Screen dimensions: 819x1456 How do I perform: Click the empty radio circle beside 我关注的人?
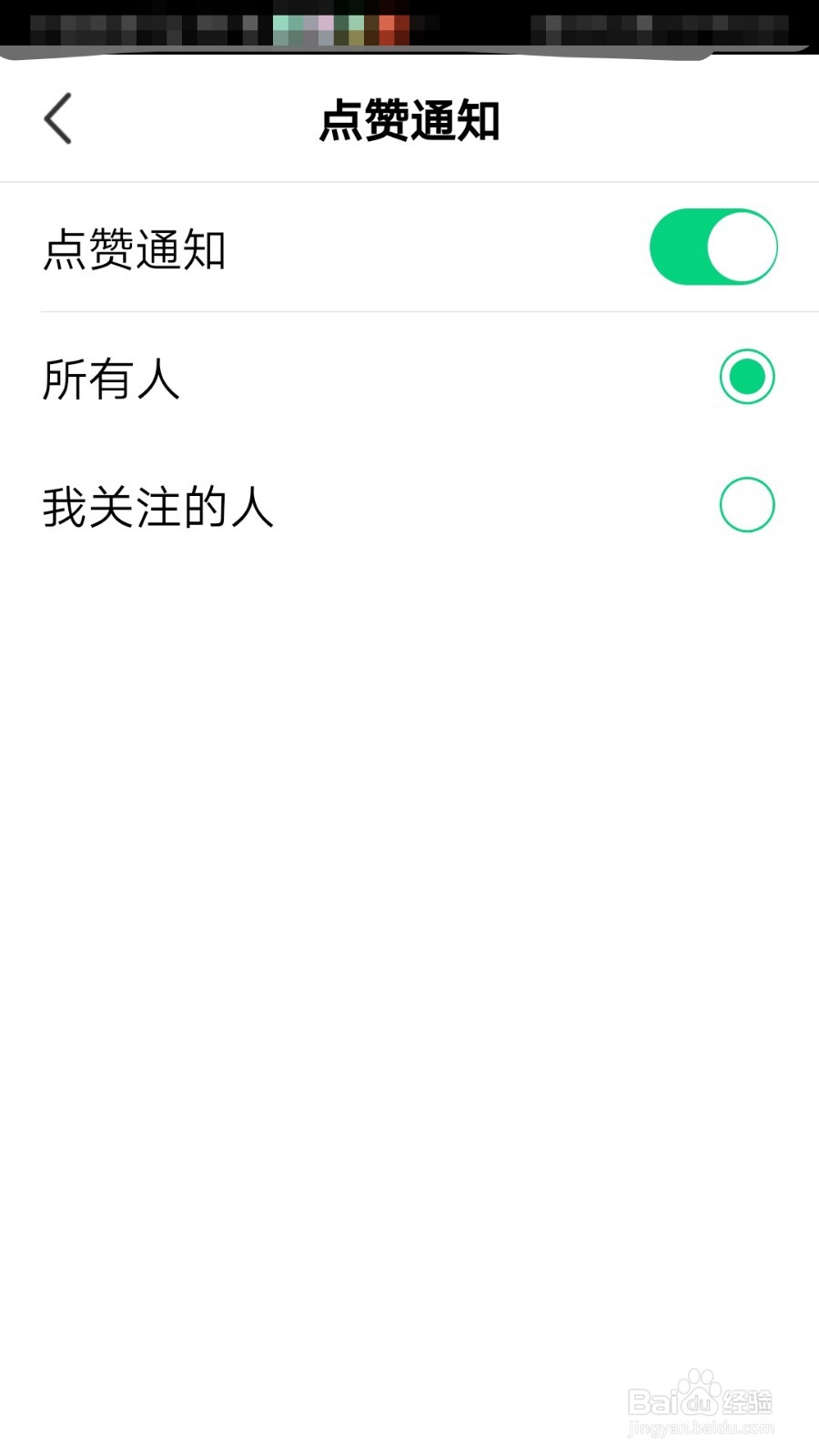pyautogui.click(x=747, y=505)
